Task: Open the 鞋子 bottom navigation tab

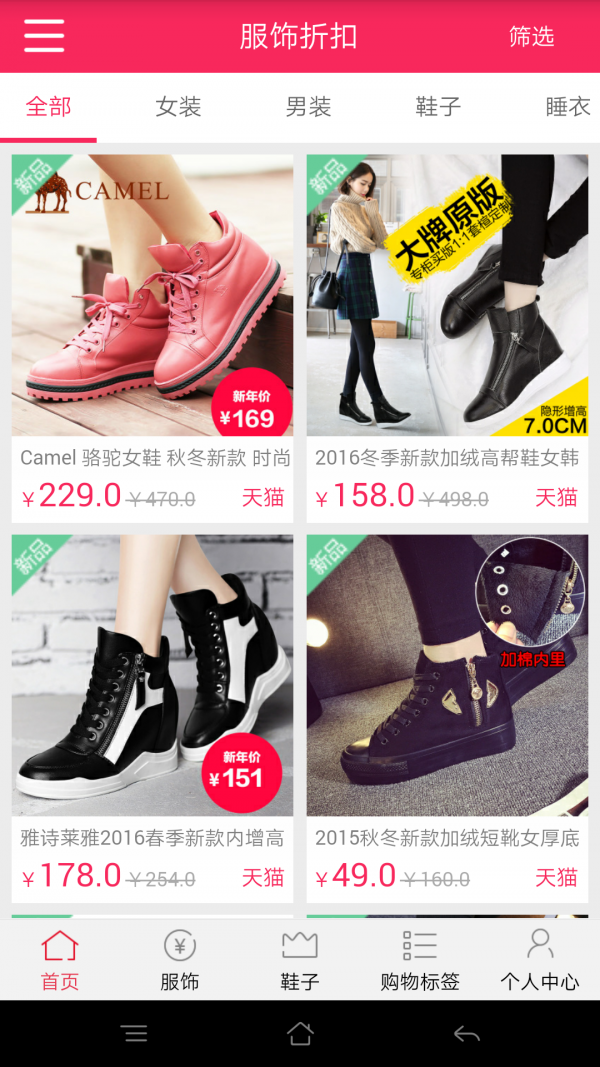Action: pos(300,960)
